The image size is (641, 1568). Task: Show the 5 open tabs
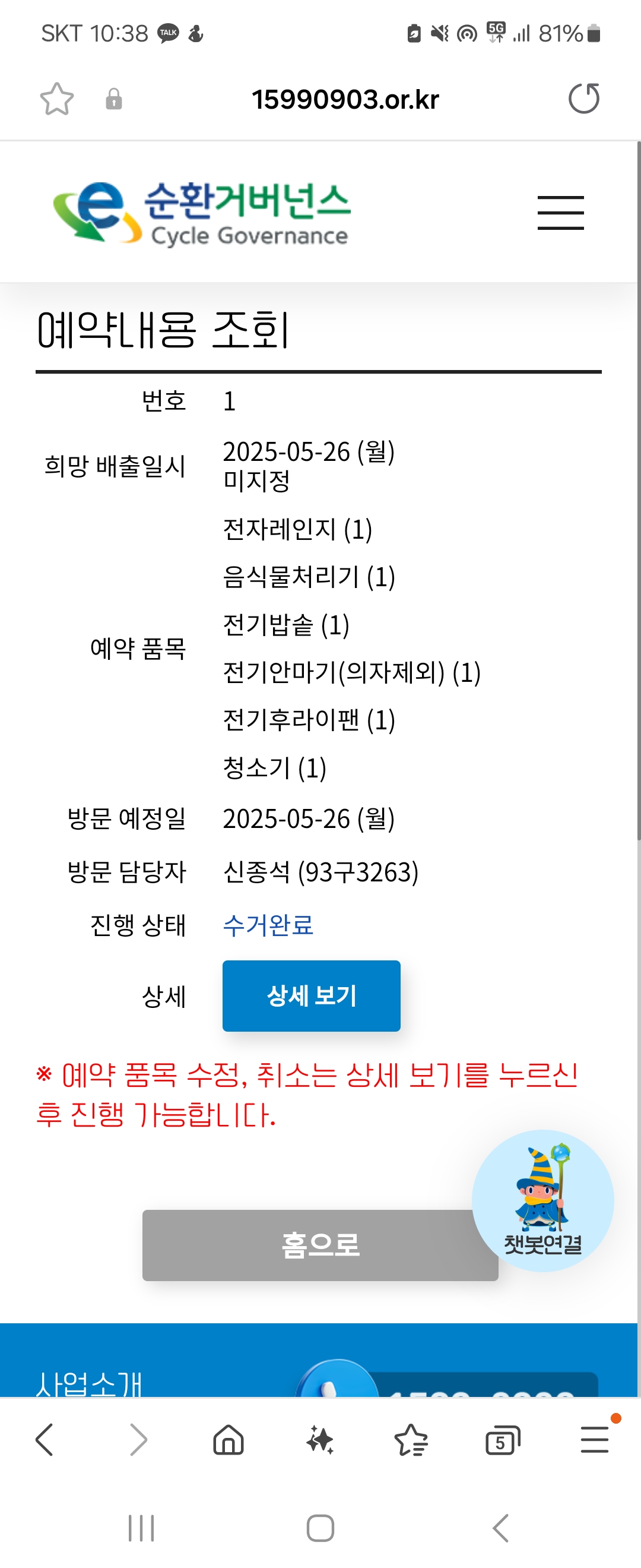tap(503, 1440)
